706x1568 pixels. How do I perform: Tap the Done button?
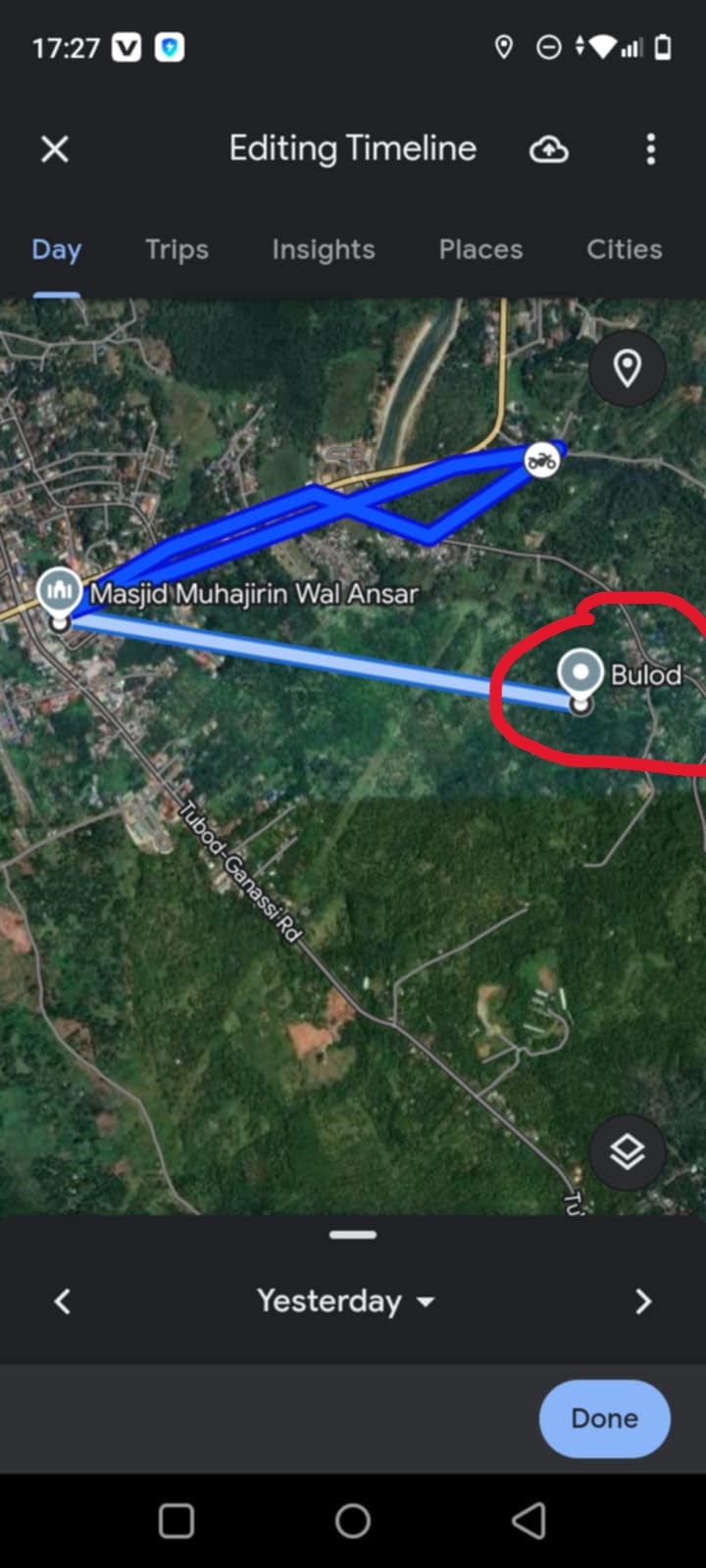pos(604,1418)
